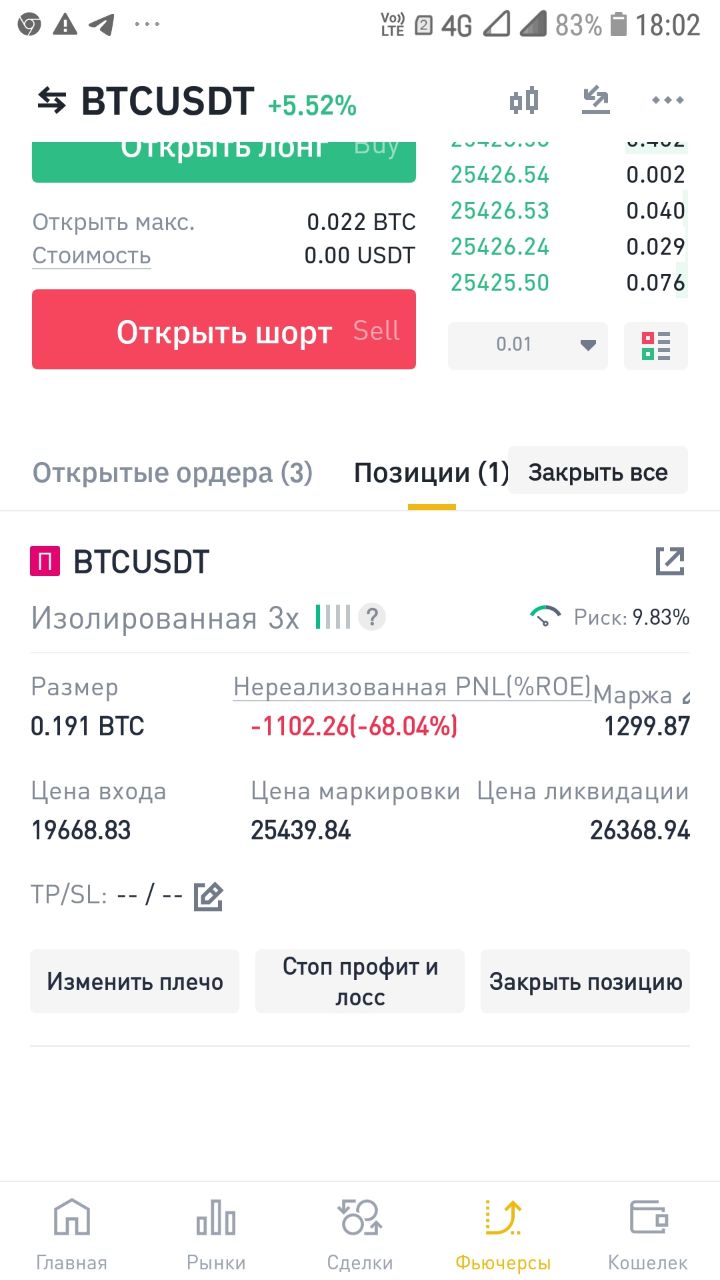Image resolution: width=720 pixels, height=1280 pixels.
Task: Share the BTCUSDT position
Action: (670, 561)
